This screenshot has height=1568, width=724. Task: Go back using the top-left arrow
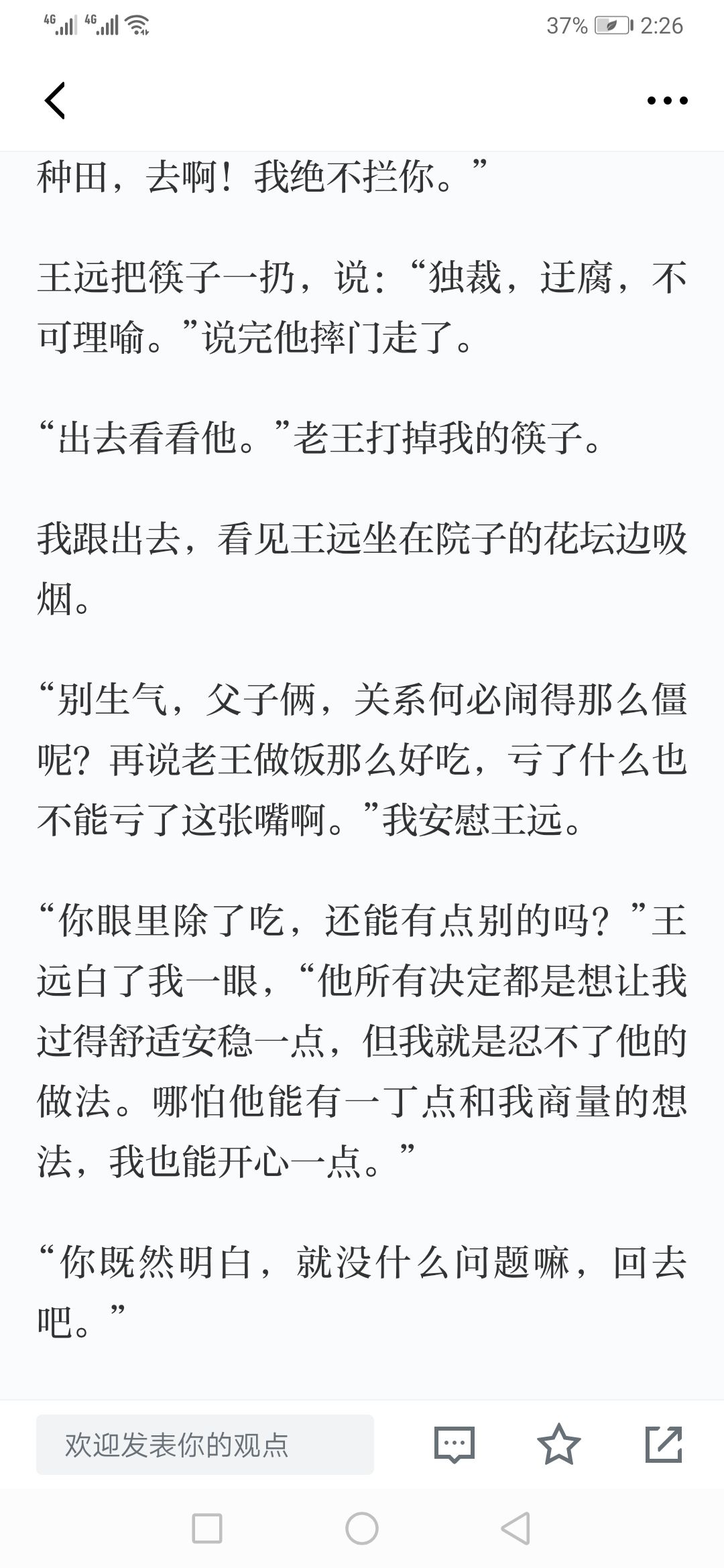pyautogui.click(x=55, y=101)
